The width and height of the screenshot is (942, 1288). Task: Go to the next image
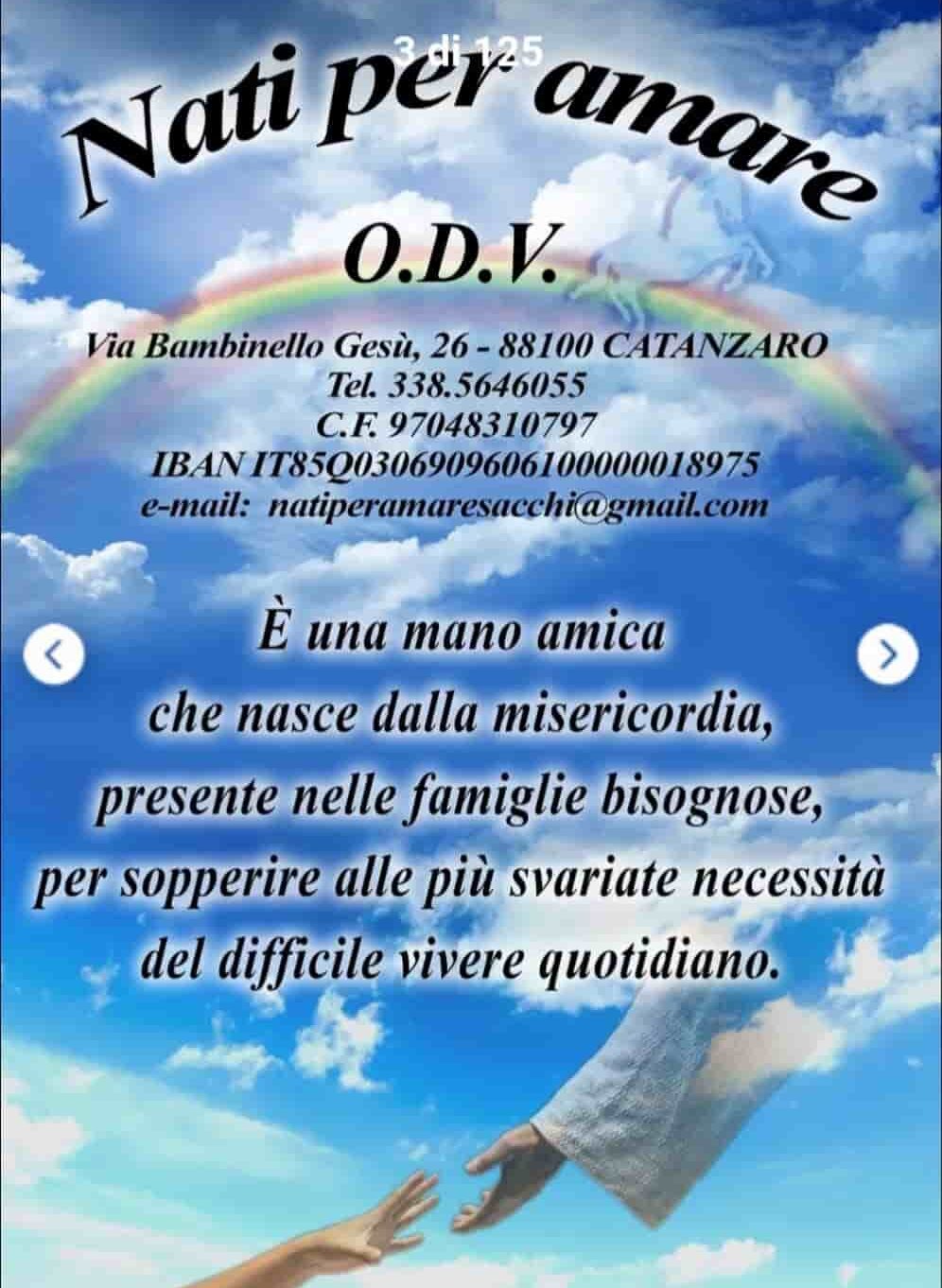tap(887, 653)
